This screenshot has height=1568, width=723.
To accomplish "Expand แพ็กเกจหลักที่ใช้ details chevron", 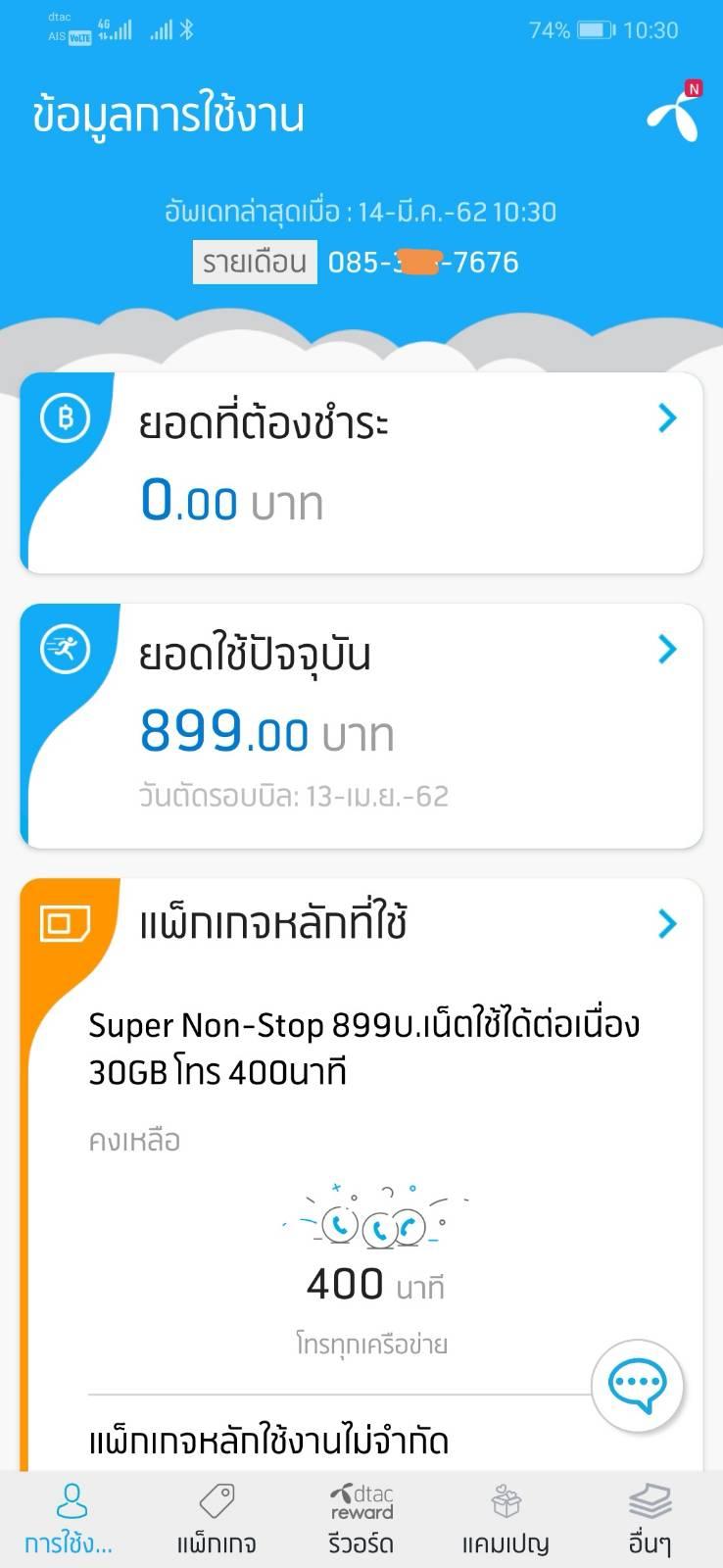I will pos(667,923).
